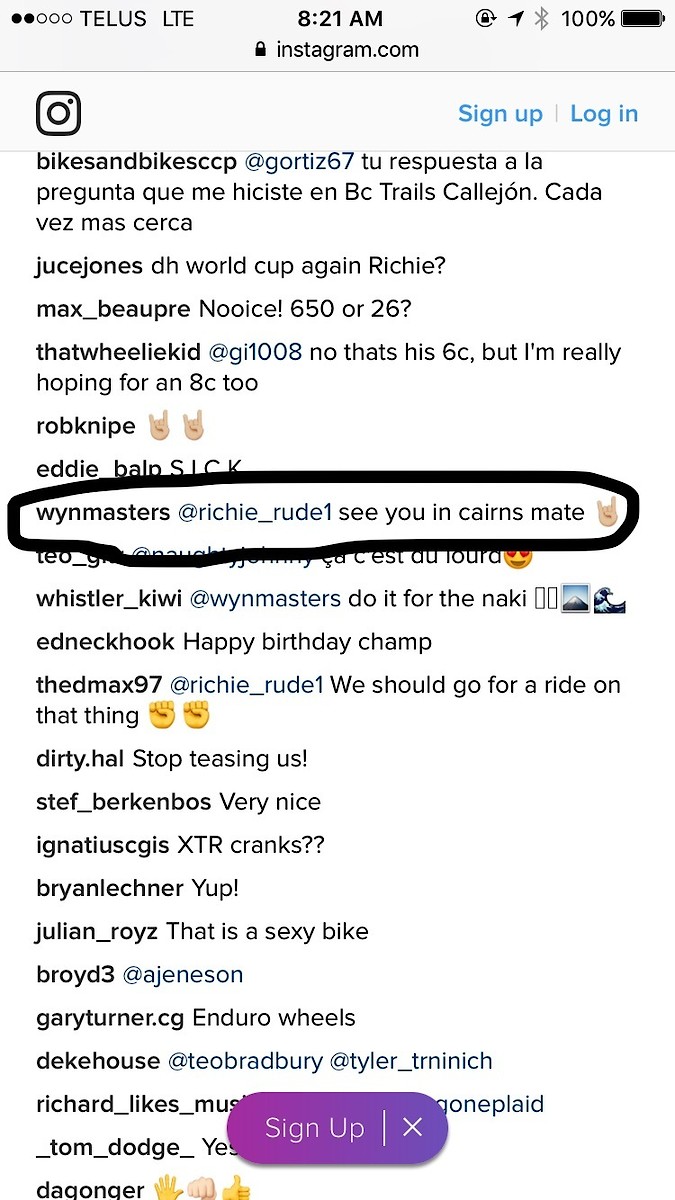Dismiss the Sign Up banner
675x1200 pixels.
[413, 1128]
